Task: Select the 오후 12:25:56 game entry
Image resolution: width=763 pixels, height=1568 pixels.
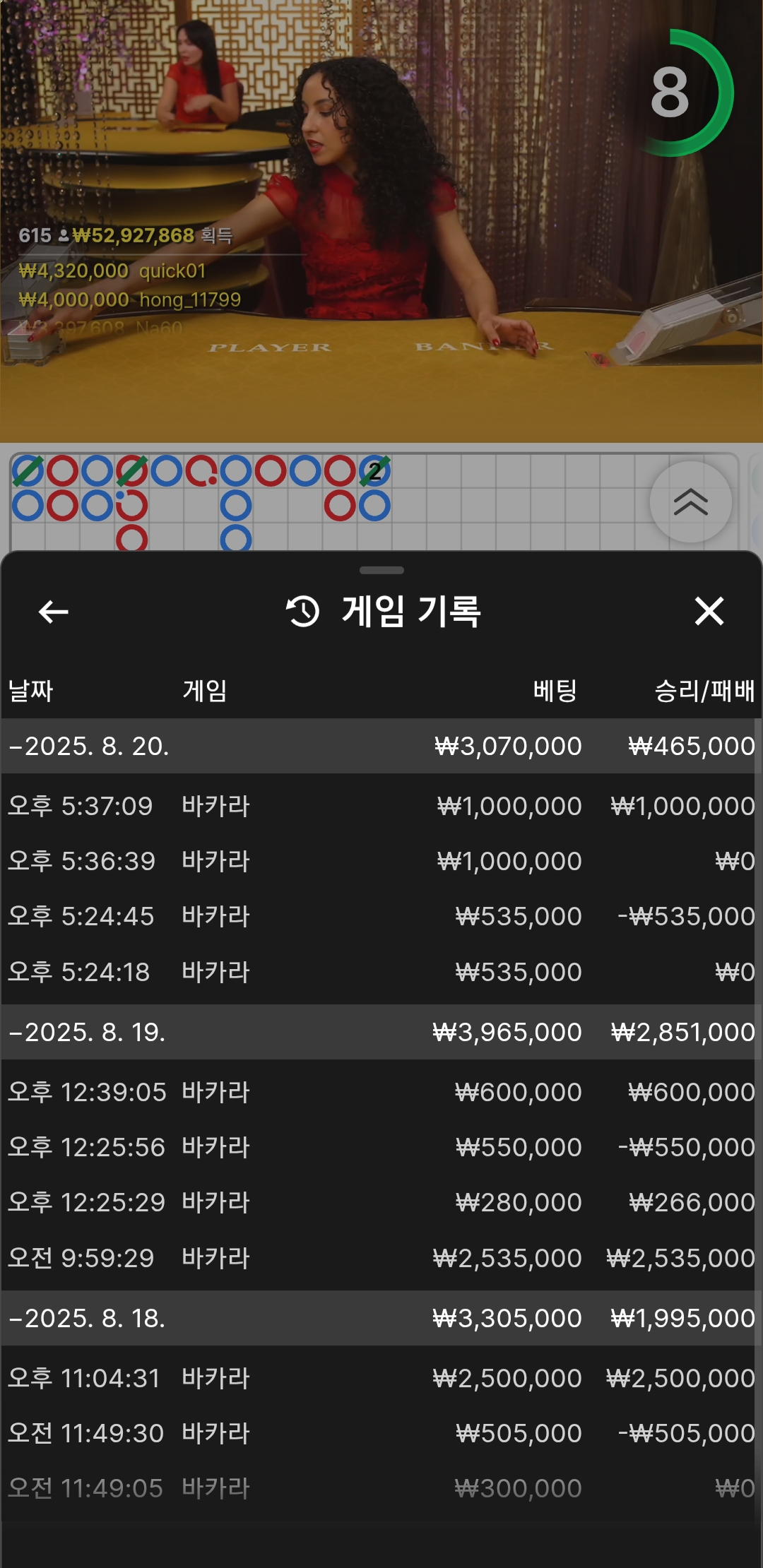Action: pos(381,1147)
